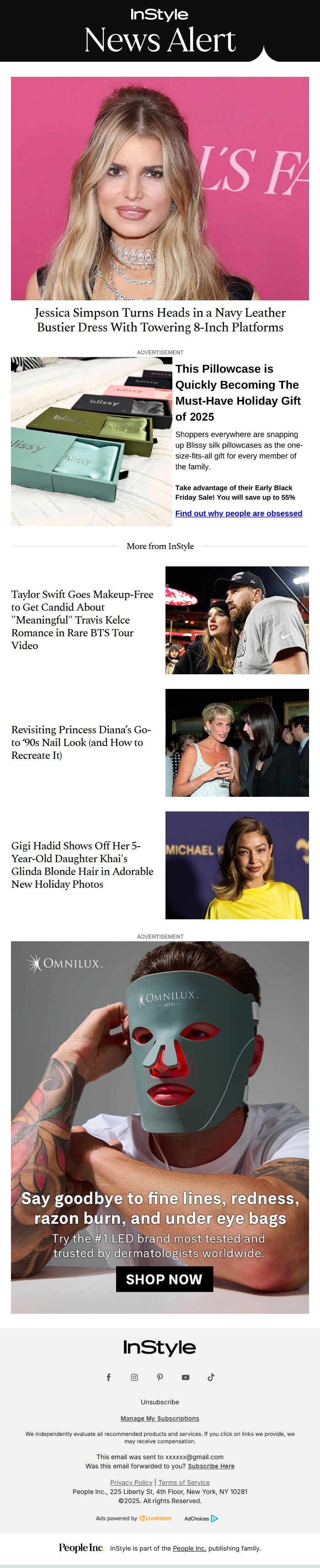Read the Princess Diana nail look article

tap(81, 742)
